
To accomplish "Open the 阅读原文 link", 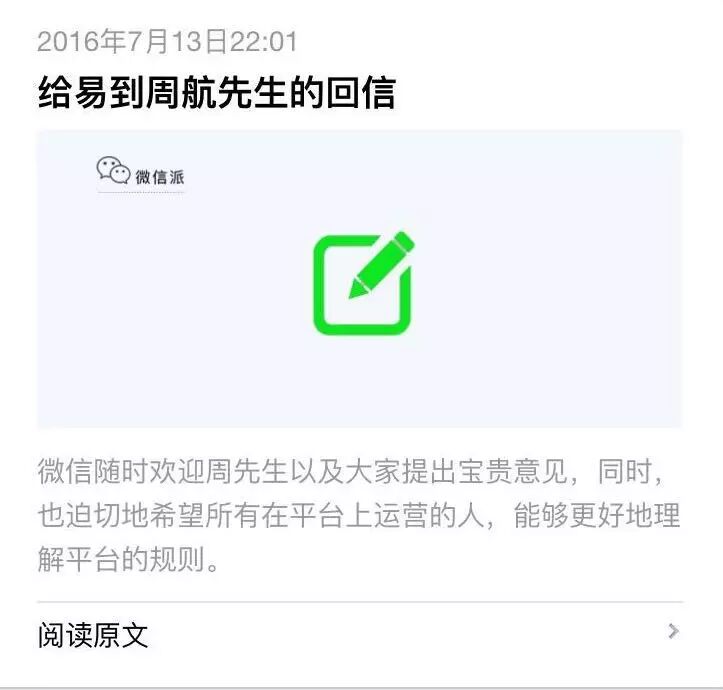I will point(93,634).
